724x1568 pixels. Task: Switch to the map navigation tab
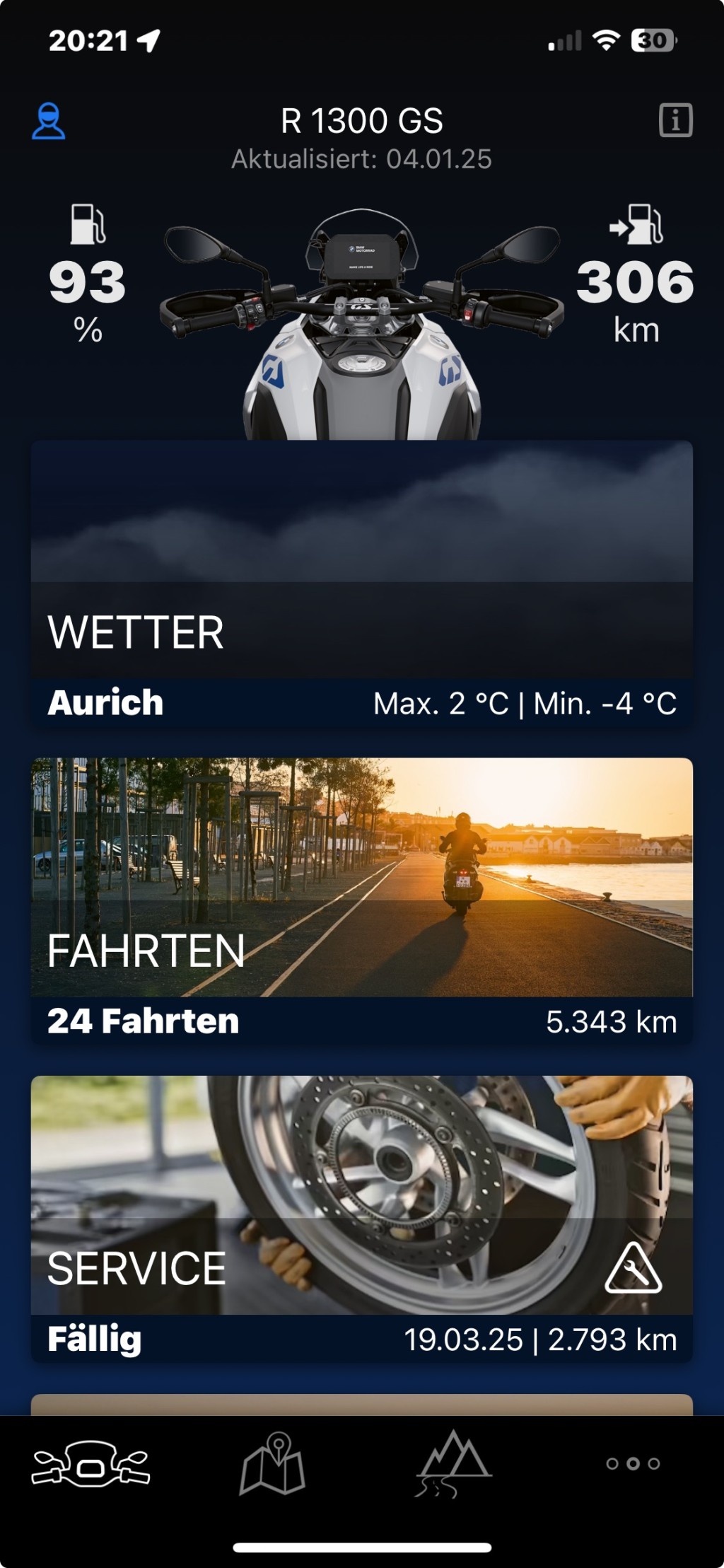[272, 1463]
